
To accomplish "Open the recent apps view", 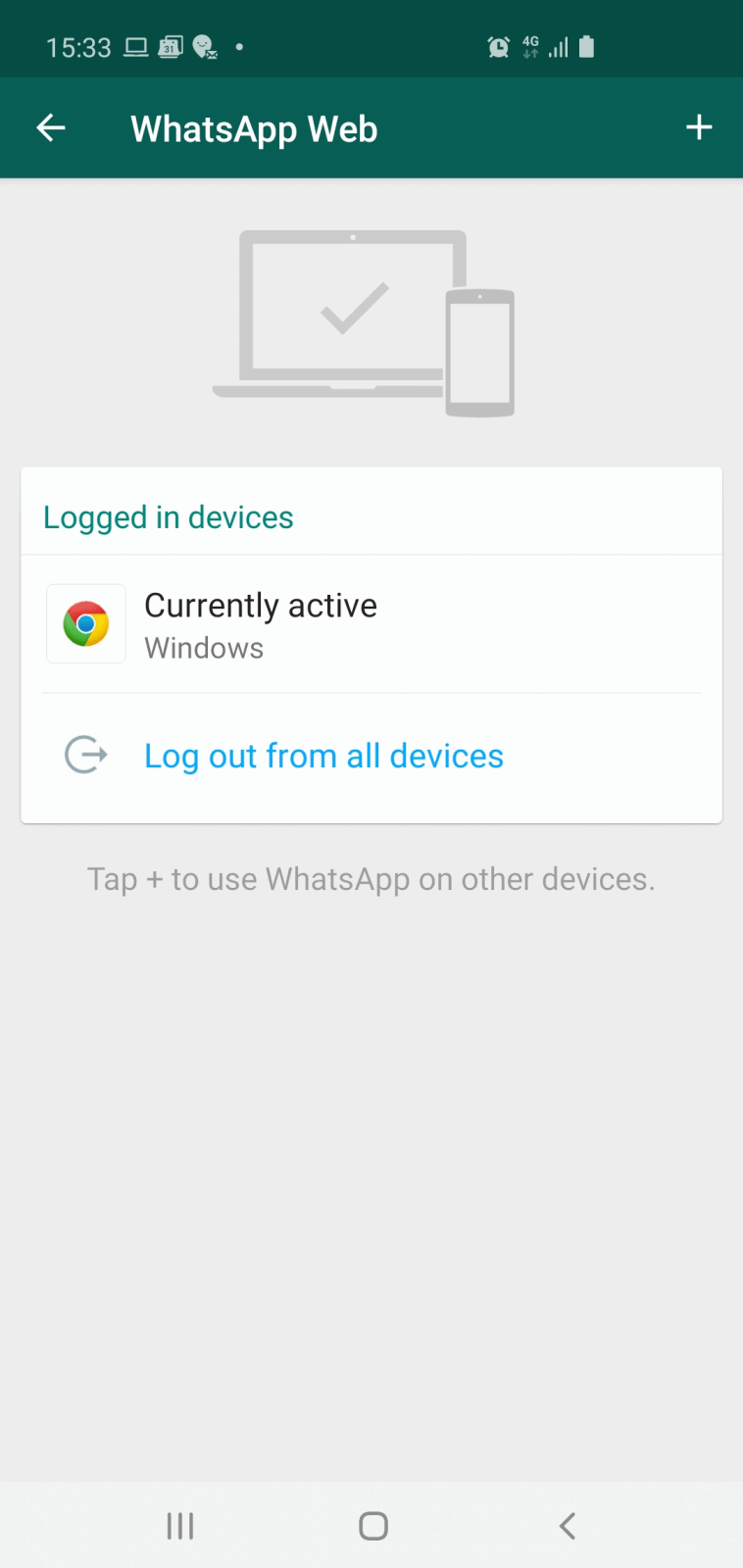I will tap(180, 1526).
